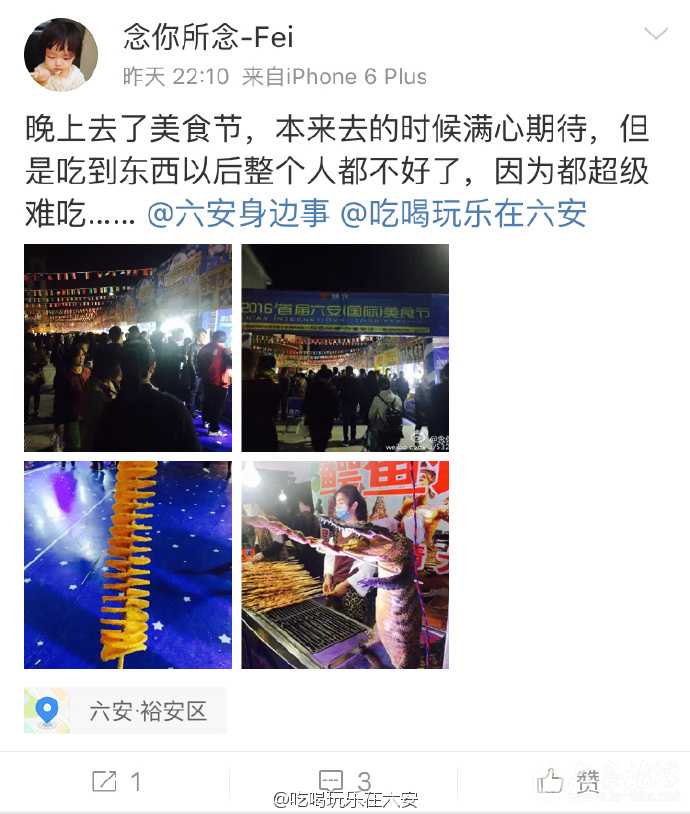View the night crowd photo

click(128, 348)
